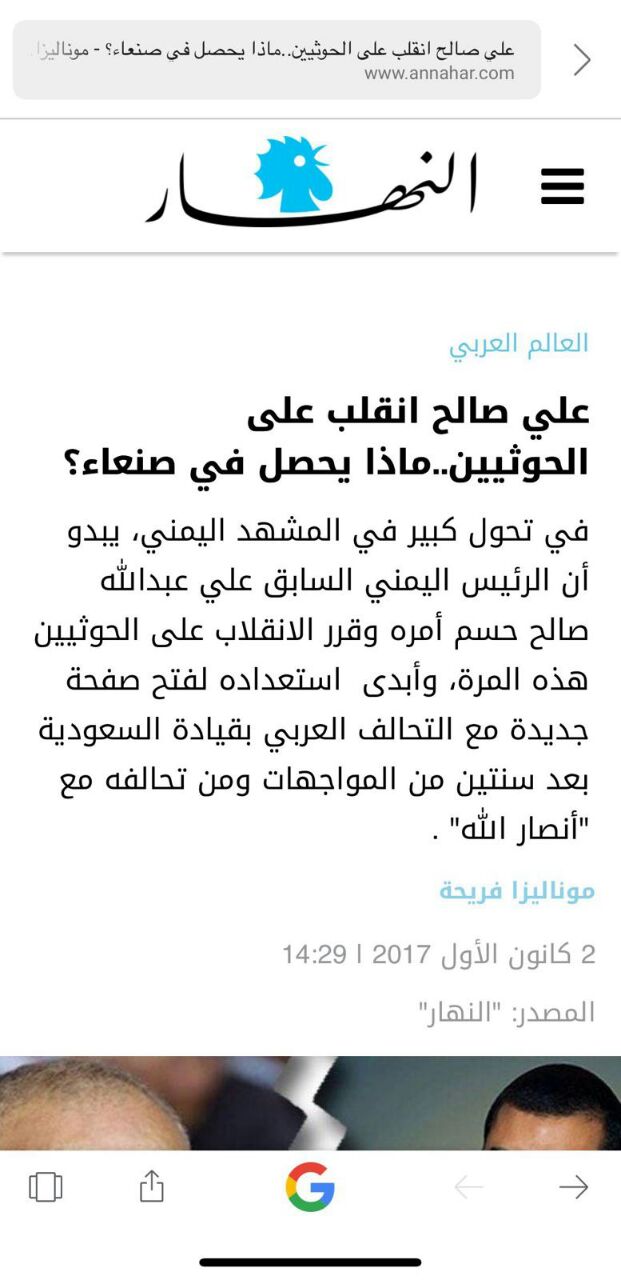
Task: Open the العالم العربي section link
Action: [518, 344]
